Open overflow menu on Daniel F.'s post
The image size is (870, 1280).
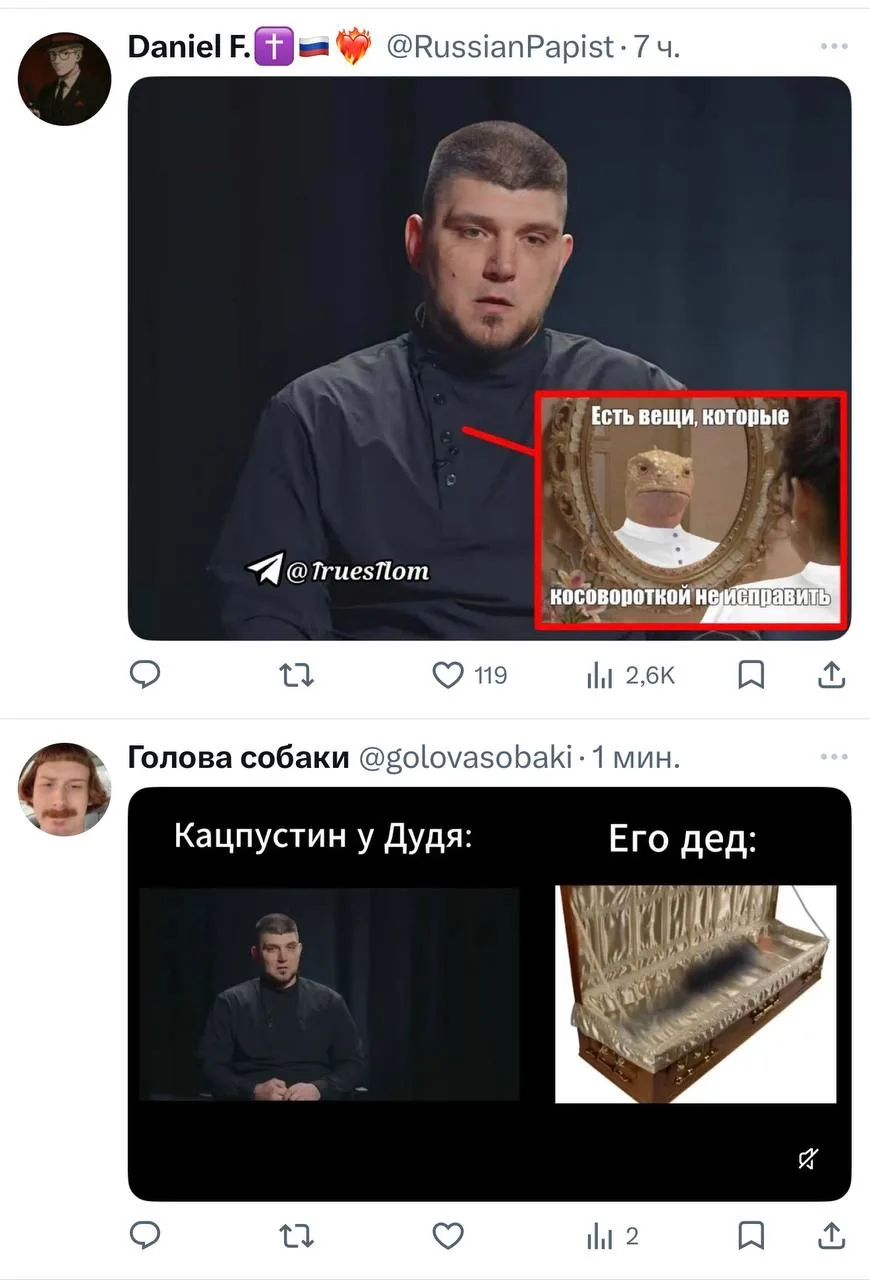click(833, 46)
